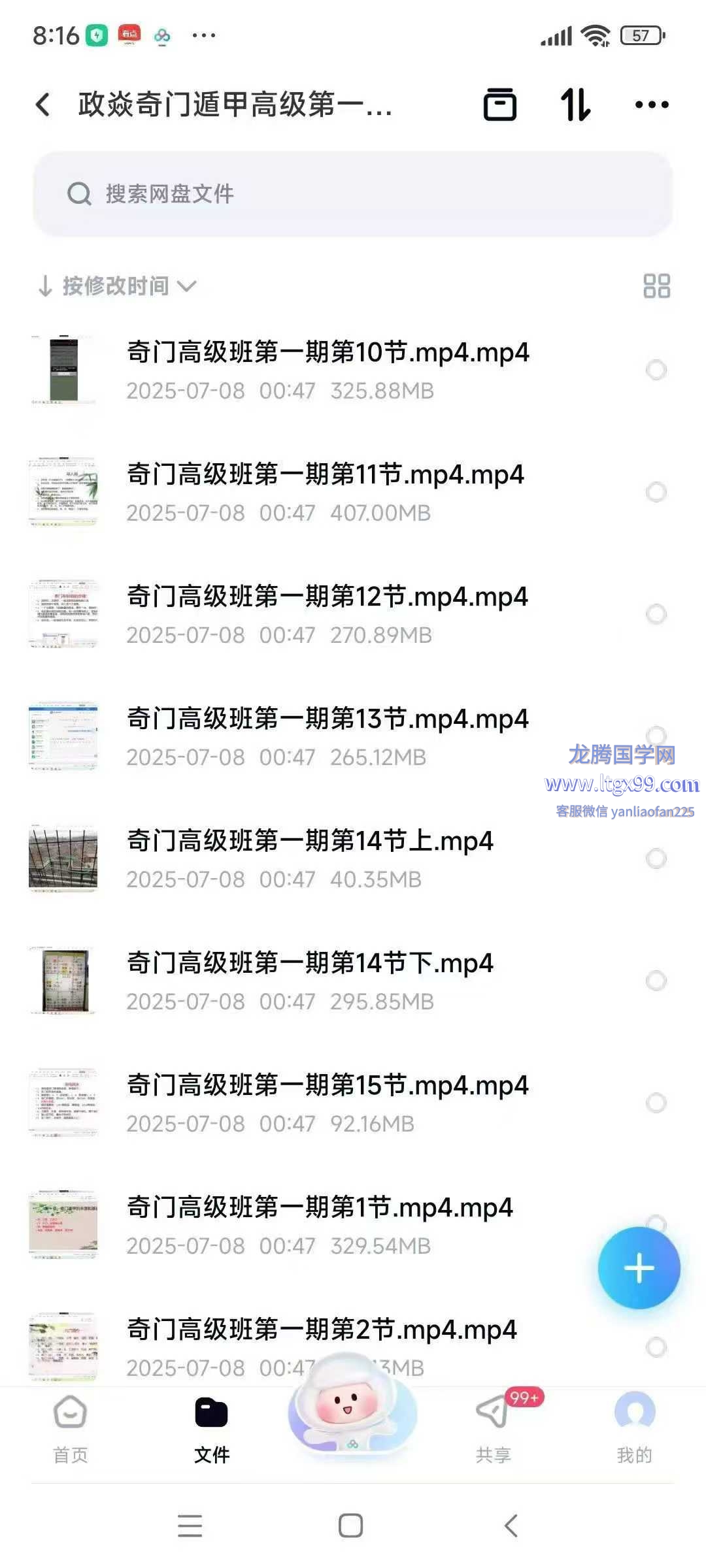Select the checkbox for 第14节下 video
706x1568 pixels.
point(656,981)
